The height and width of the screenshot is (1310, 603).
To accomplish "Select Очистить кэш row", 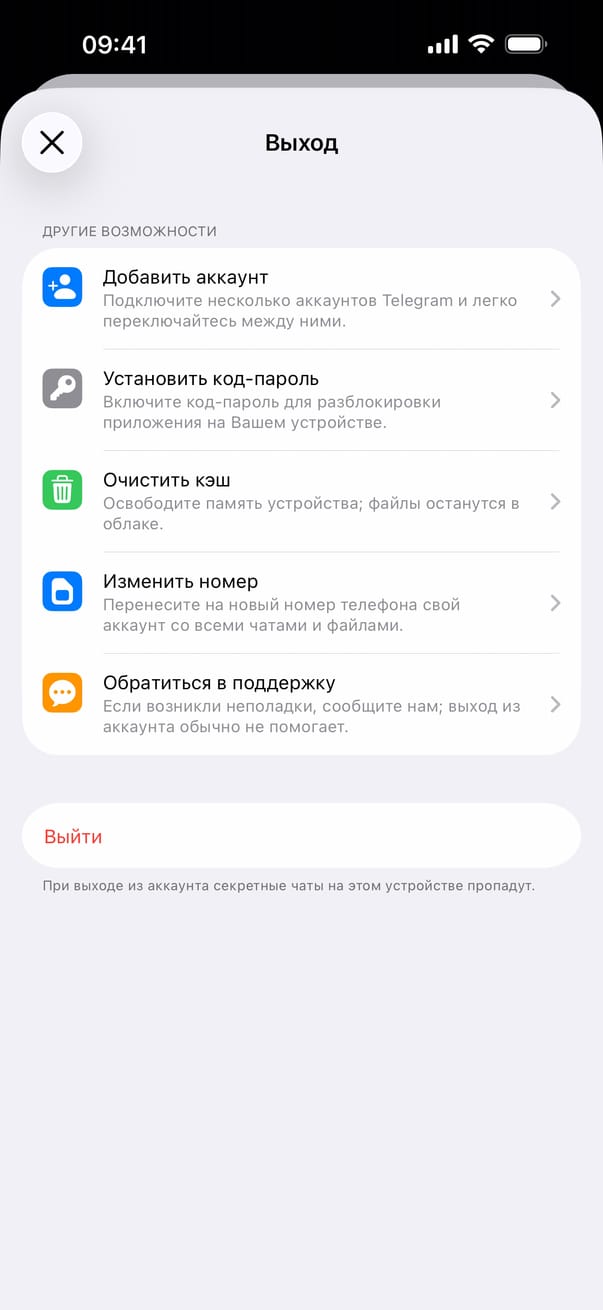I will coord(300,501).
